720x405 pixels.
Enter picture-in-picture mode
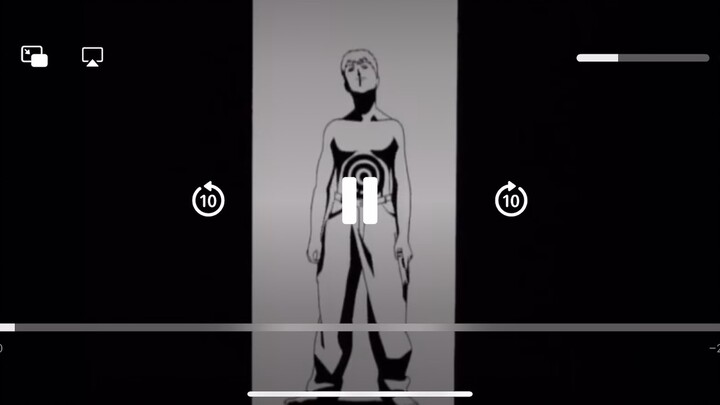[x=35, y=57]
